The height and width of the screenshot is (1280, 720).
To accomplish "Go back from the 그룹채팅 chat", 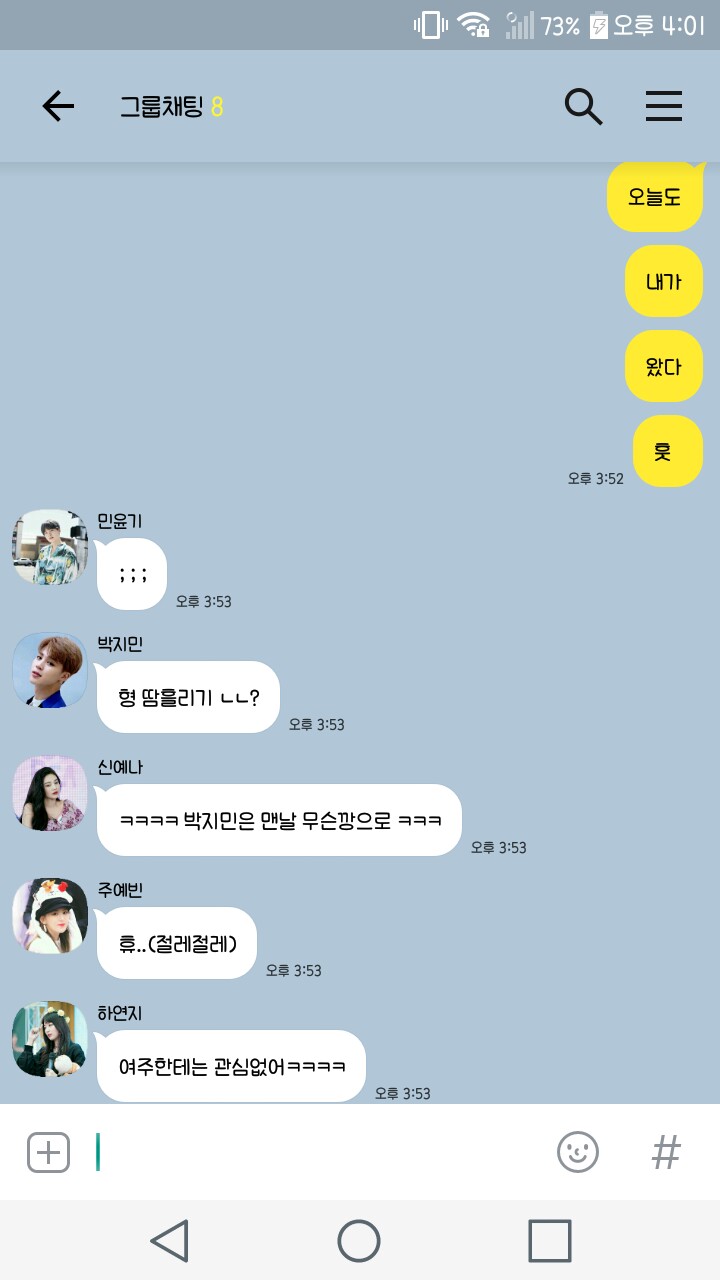I will click(58, 106).
